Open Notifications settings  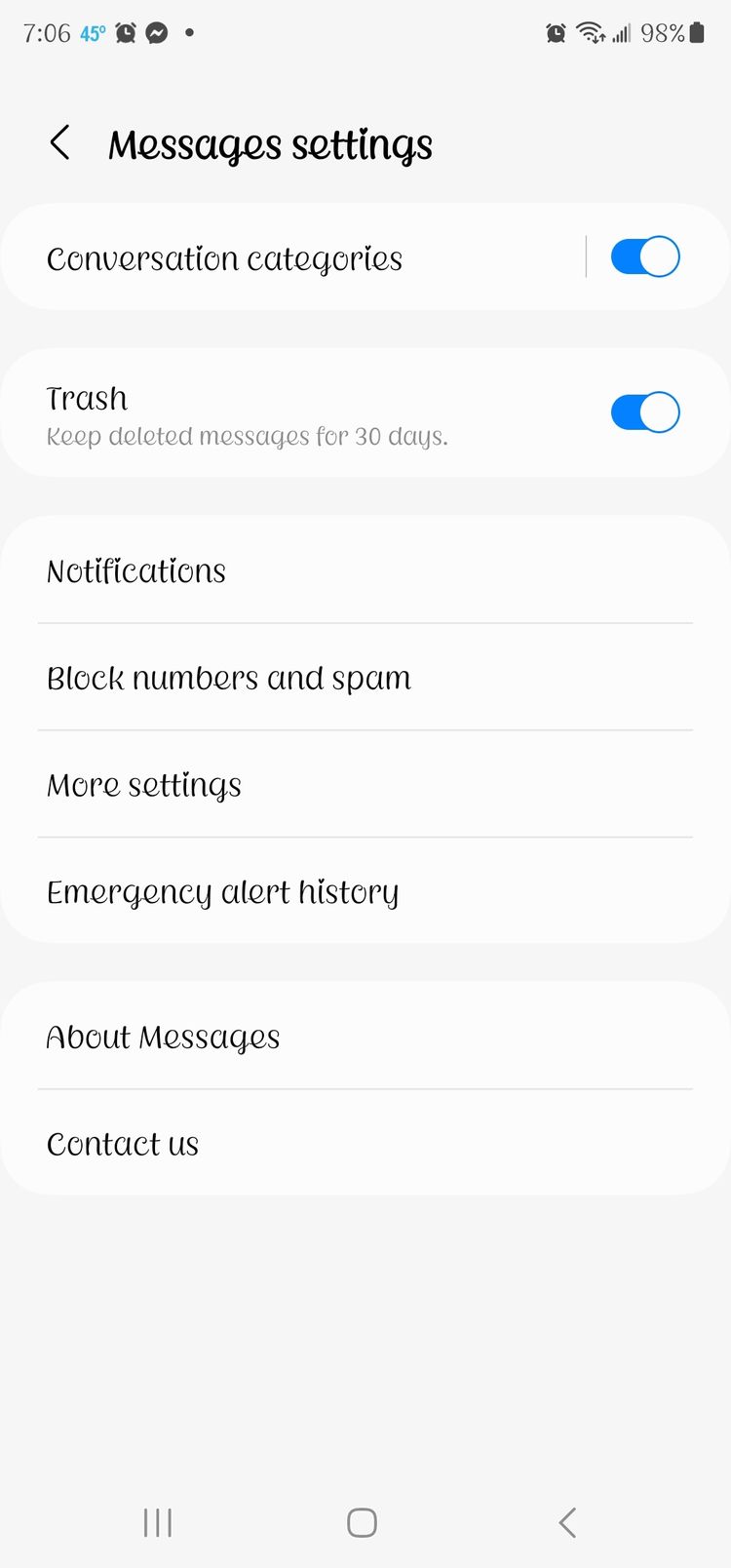click(x=365, y=570)
